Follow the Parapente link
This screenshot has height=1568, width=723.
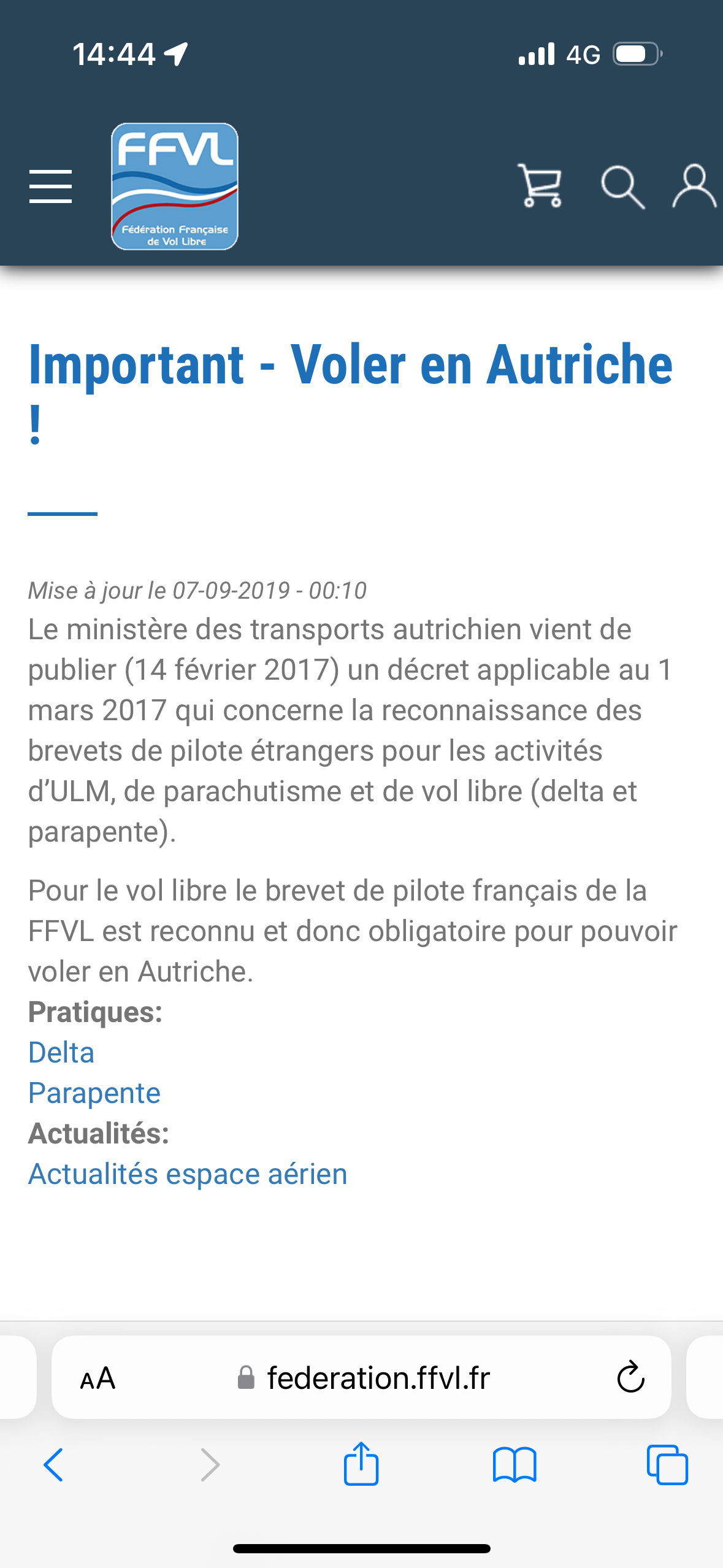pyautogui.click(x=94, y=1093)
